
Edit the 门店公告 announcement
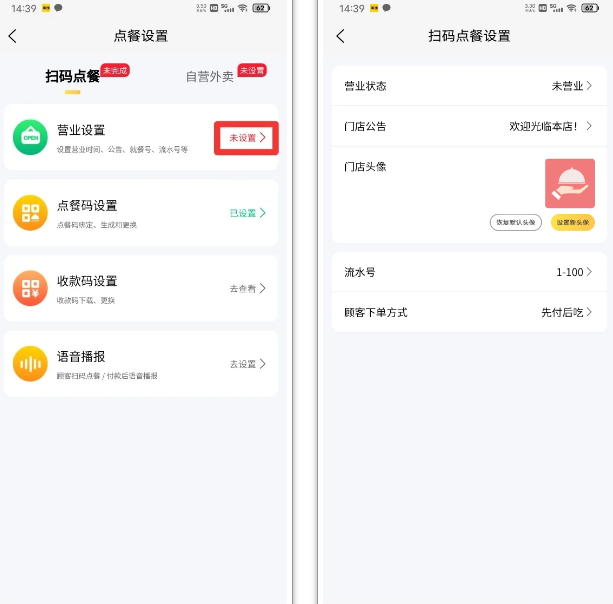[550, 126]
